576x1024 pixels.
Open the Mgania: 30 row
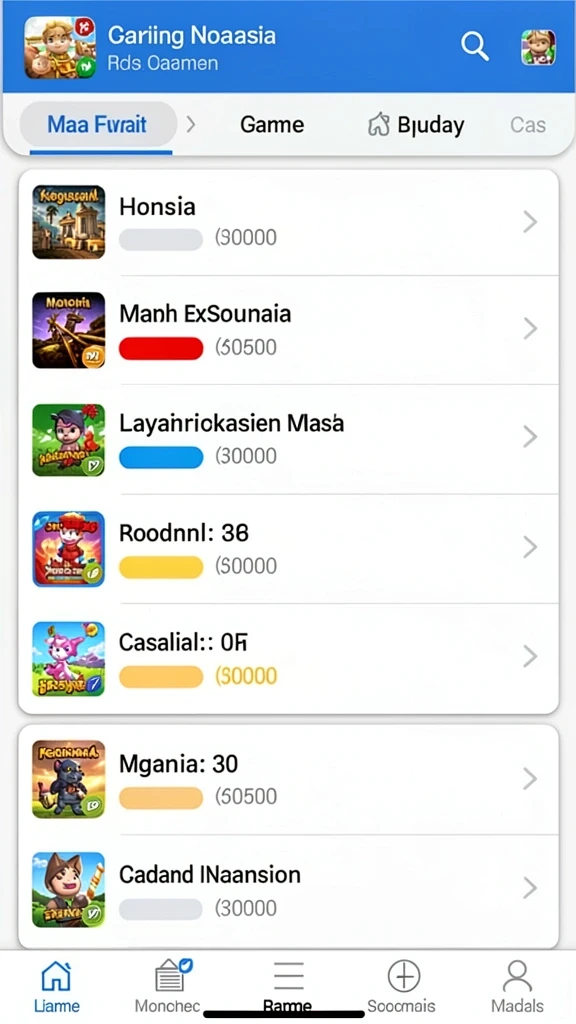288,779
